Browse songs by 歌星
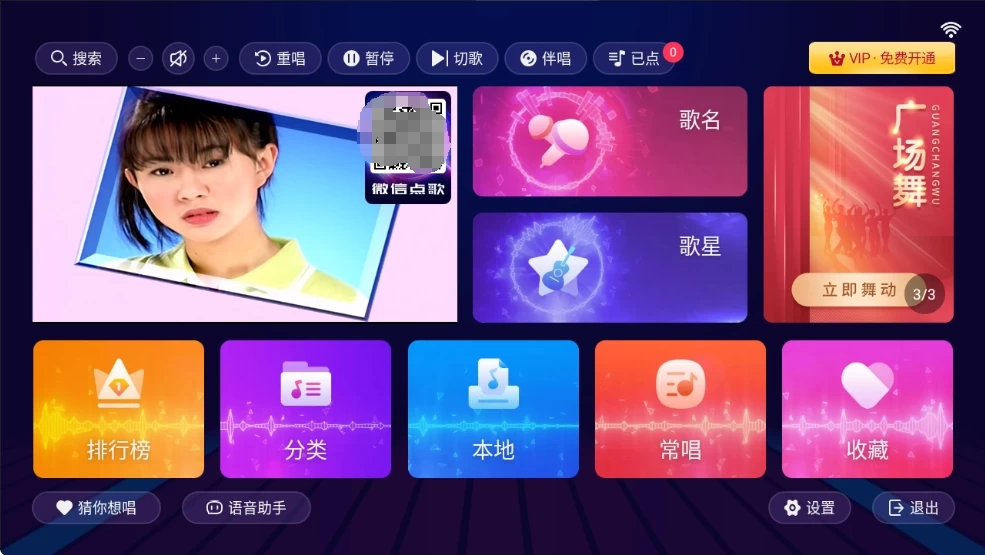Viewport: 985px width, 555px height. pos(609,267)
